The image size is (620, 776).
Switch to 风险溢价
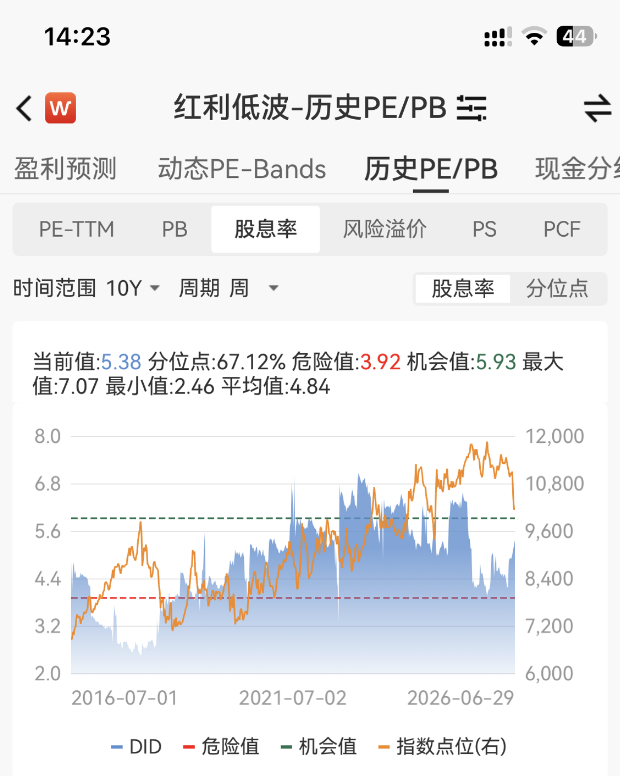tap(385, 229)
